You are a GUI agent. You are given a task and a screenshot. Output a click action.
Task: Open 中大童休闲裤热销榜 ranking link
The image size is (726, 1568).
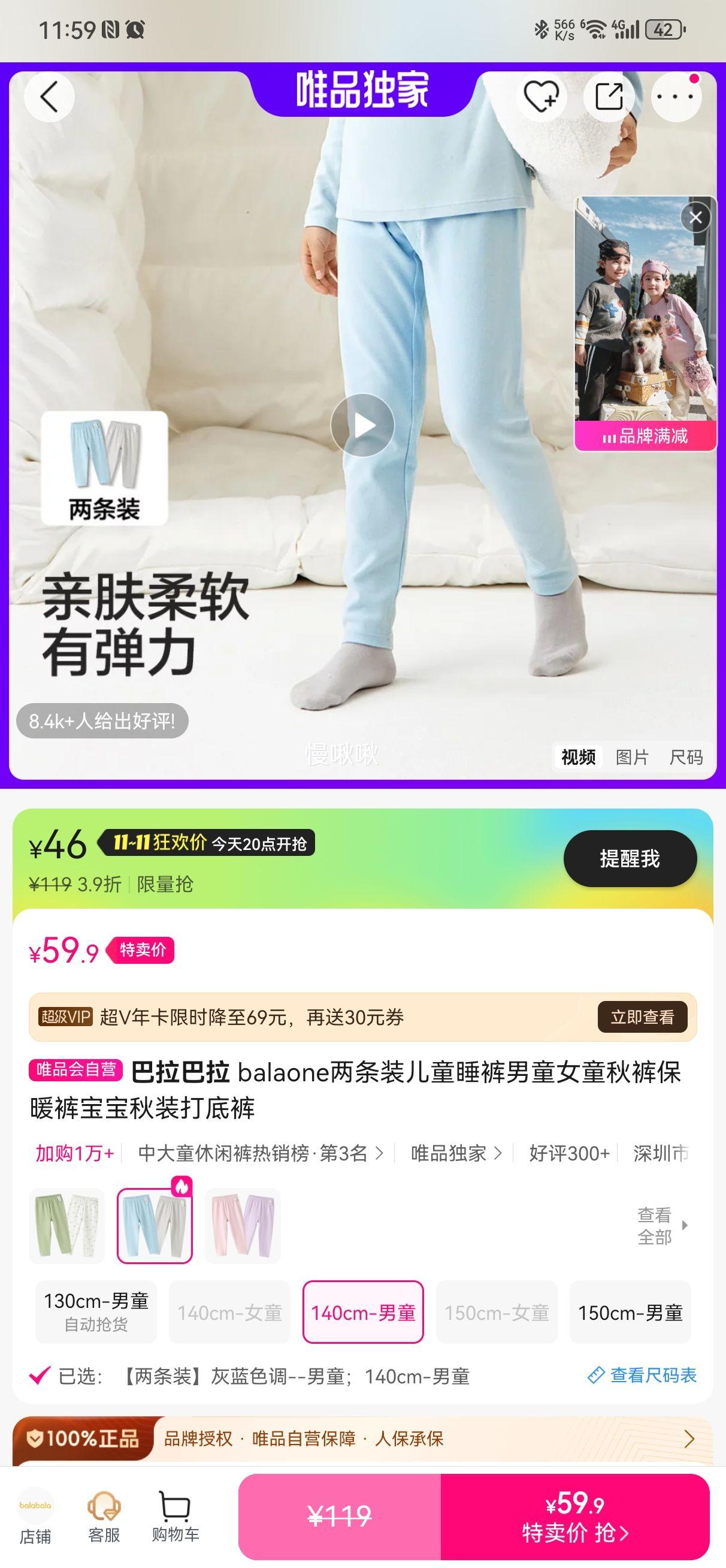[261, 1153]
